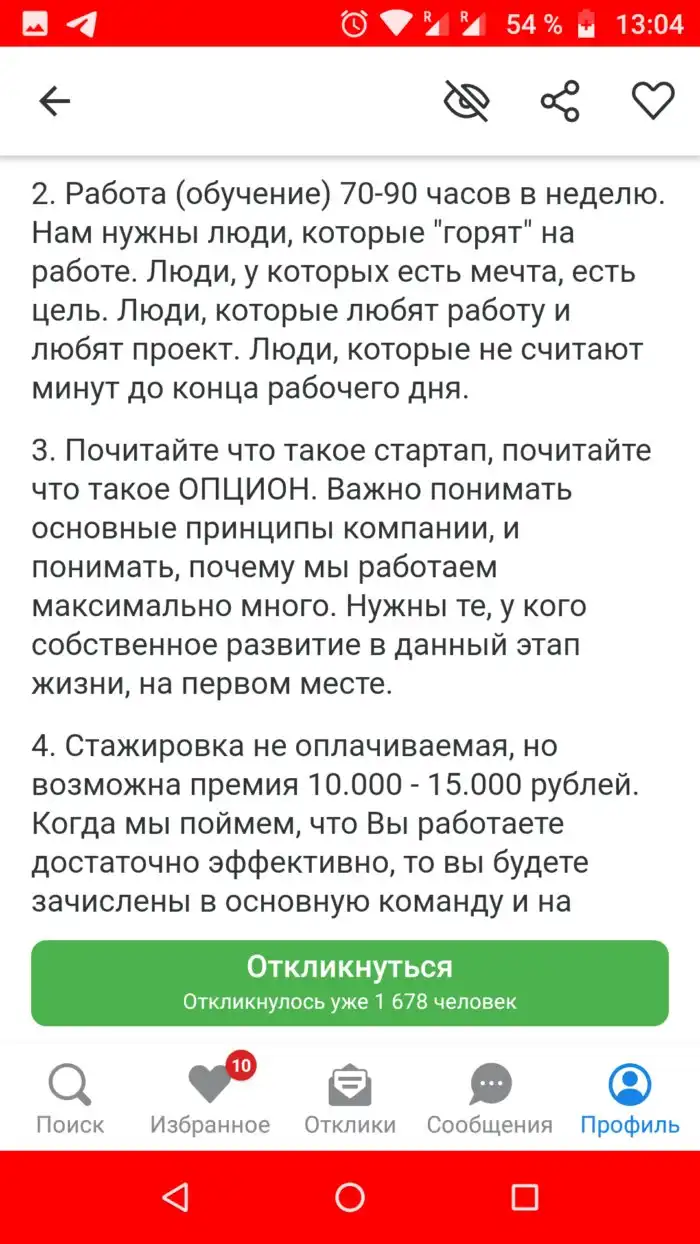Tap the green Откликнуться button
This screenshot has width=700, height=1244.
(x=350, y=982)
